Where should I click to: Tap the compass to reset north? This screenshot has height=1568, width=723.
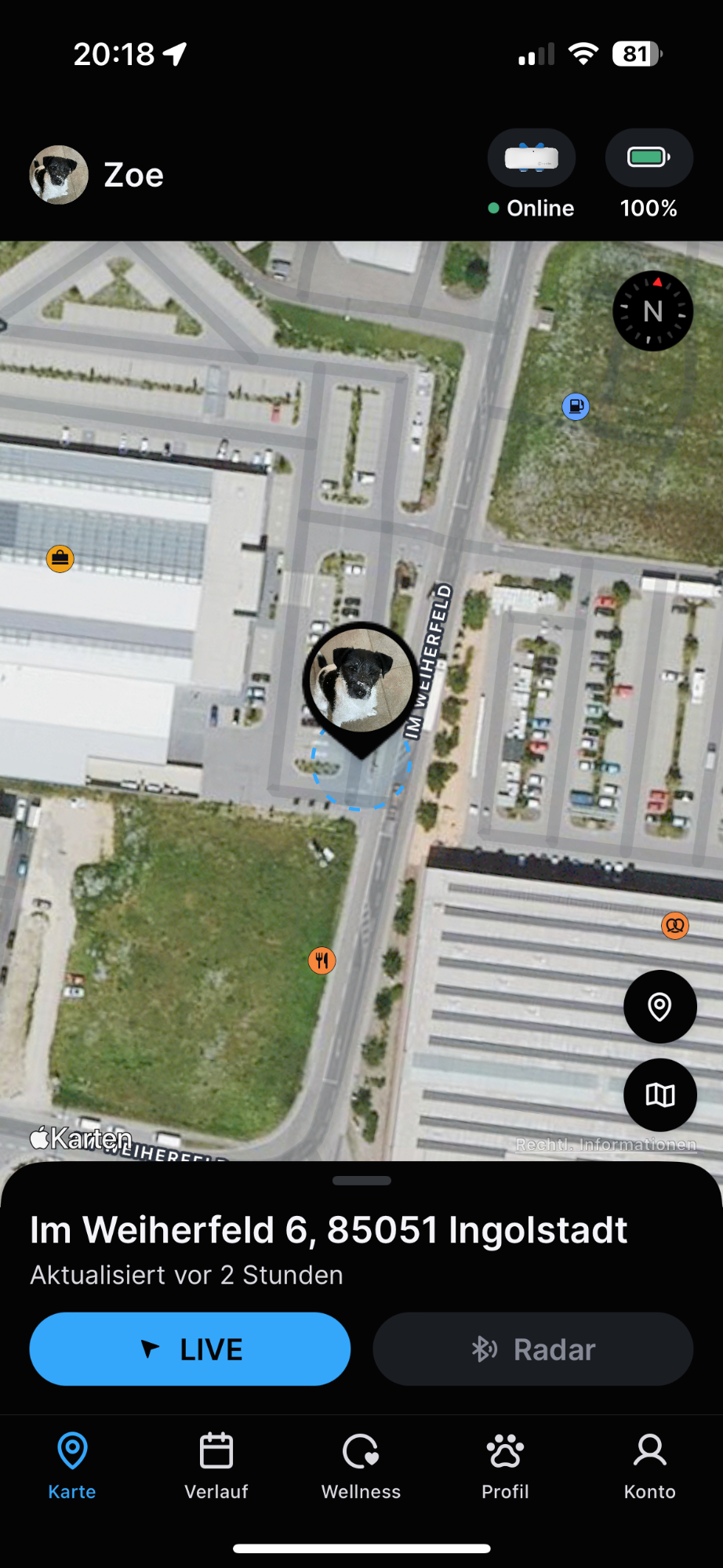click(652, 311)
